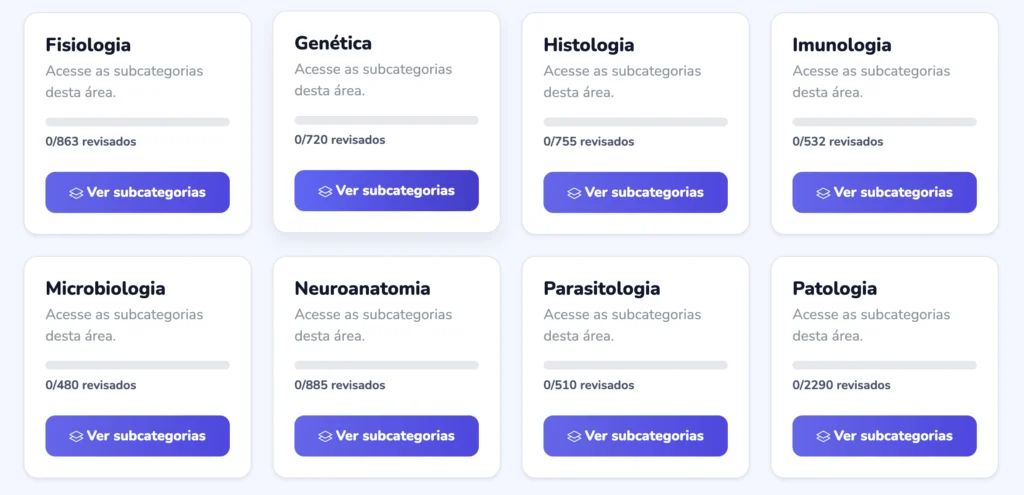Image resolution: width=1024 pixels, height=495 pixels.
Task: View Neuroanatomia subcategories
Action: (x=386, y=436)
